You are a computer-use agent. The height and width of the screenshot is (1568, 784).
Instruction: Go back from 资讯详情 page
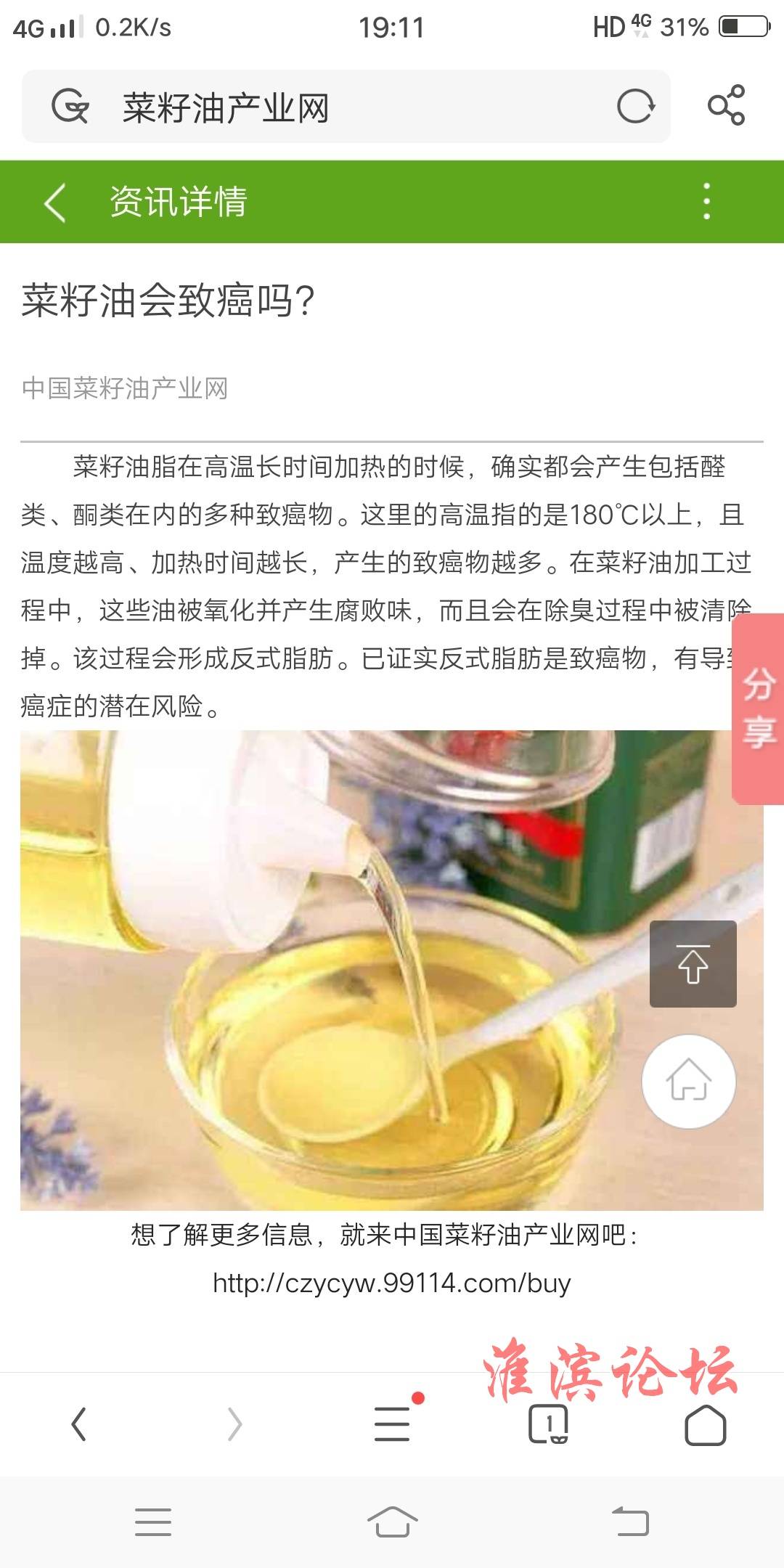pos(55,202)
